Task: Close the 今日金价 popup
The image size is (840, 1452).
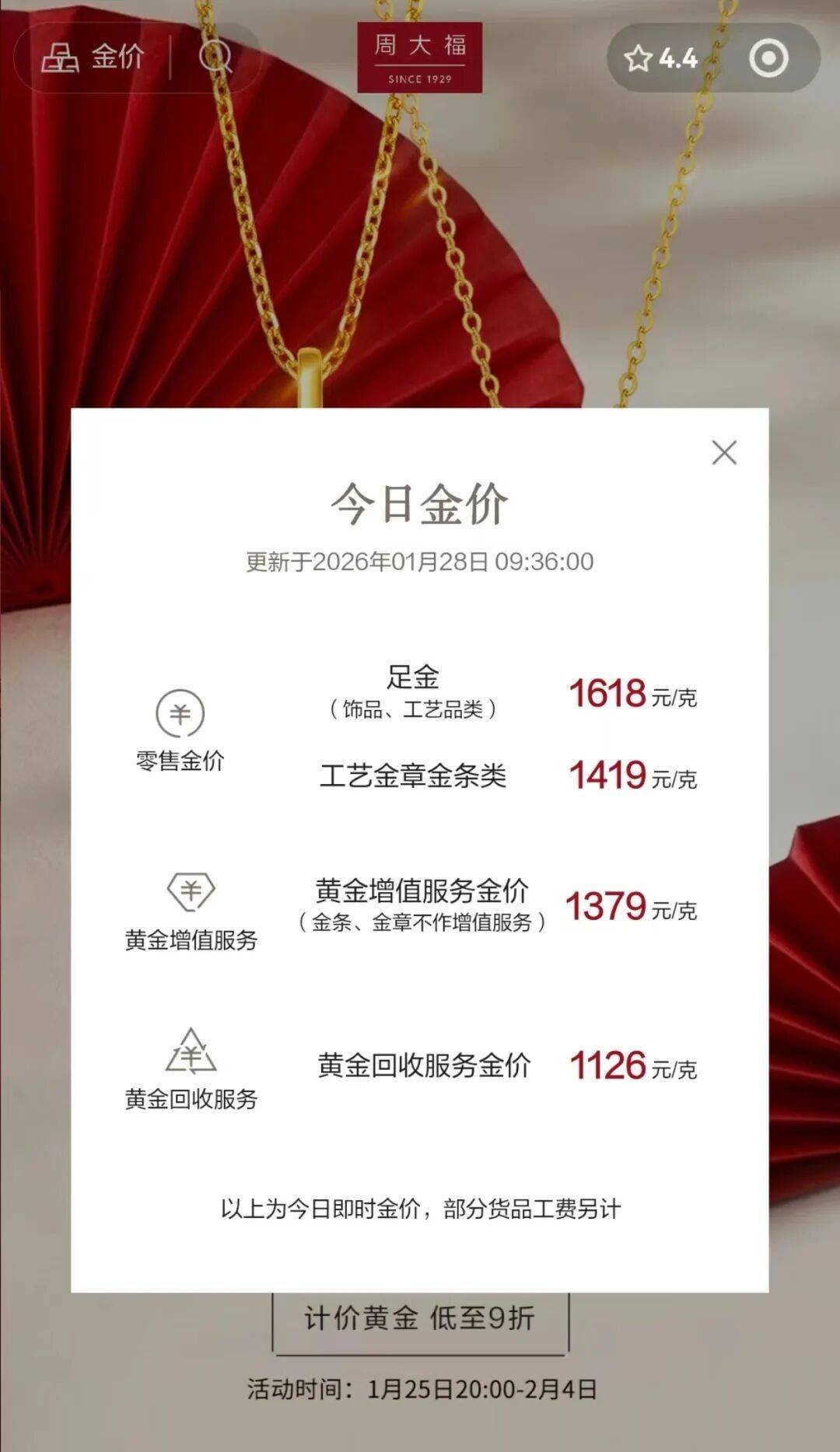Action: (724, 453)
